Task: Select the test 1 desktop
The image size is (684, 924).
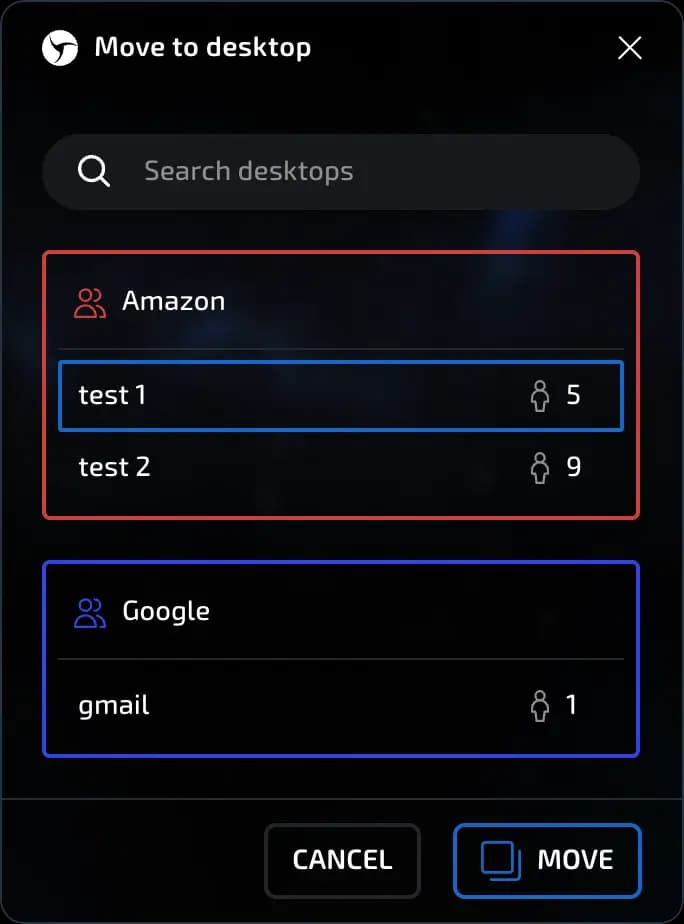Action: 340,396
